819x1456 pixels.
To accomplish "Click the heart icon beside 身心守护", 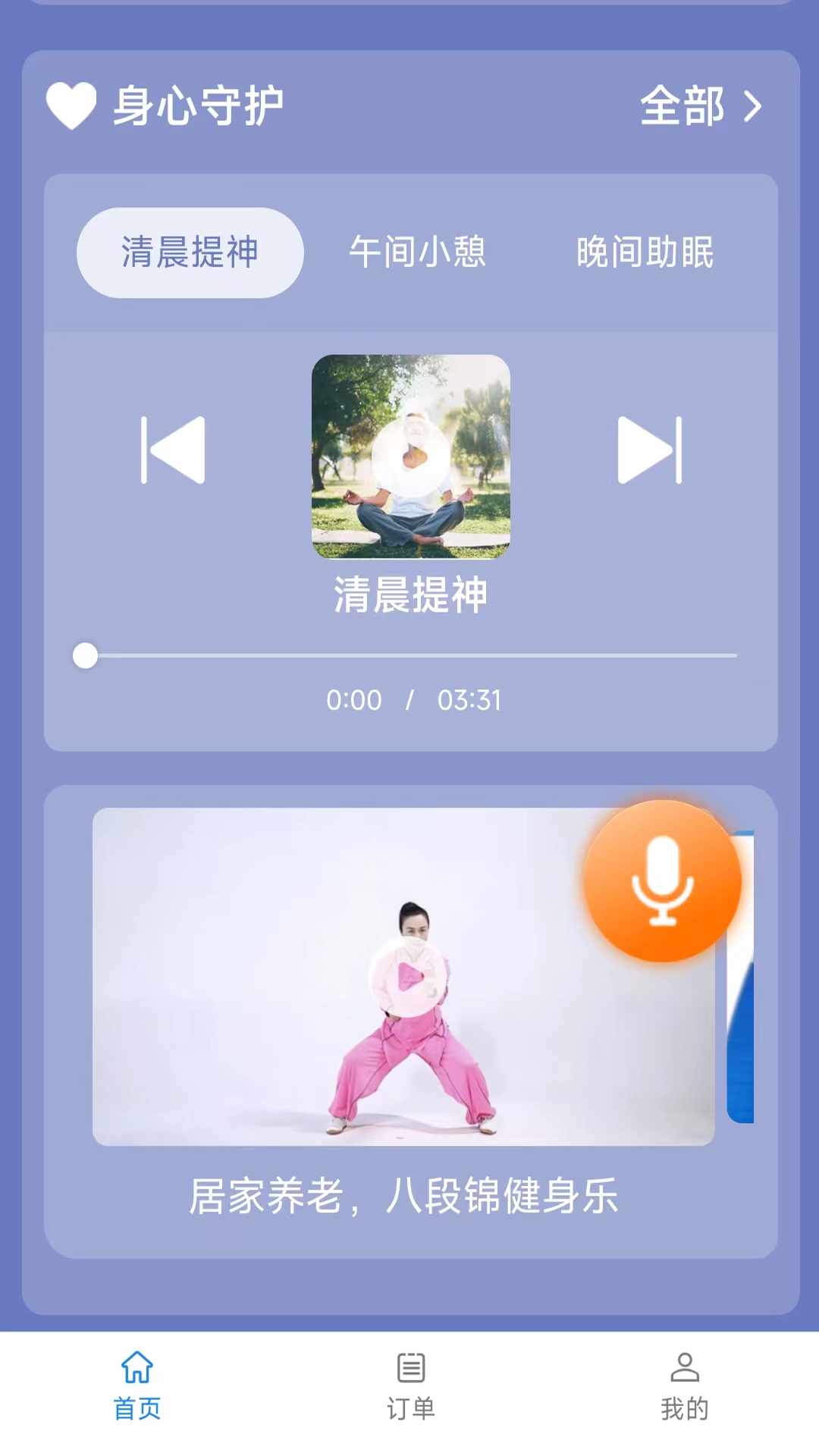I will [x=71, y=105].
